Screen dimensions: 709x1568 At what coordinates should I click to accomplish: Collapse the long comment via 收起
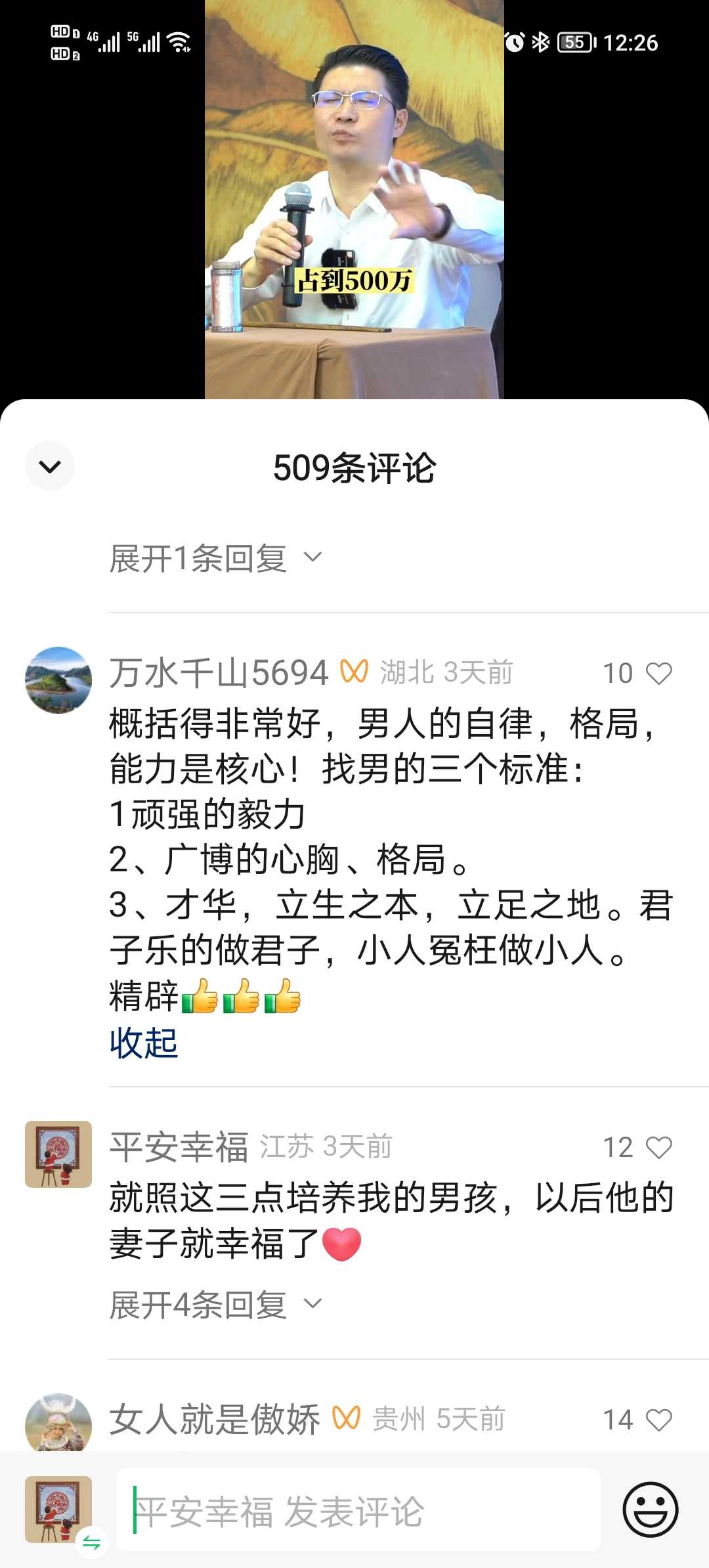(x=144, y=1043)
